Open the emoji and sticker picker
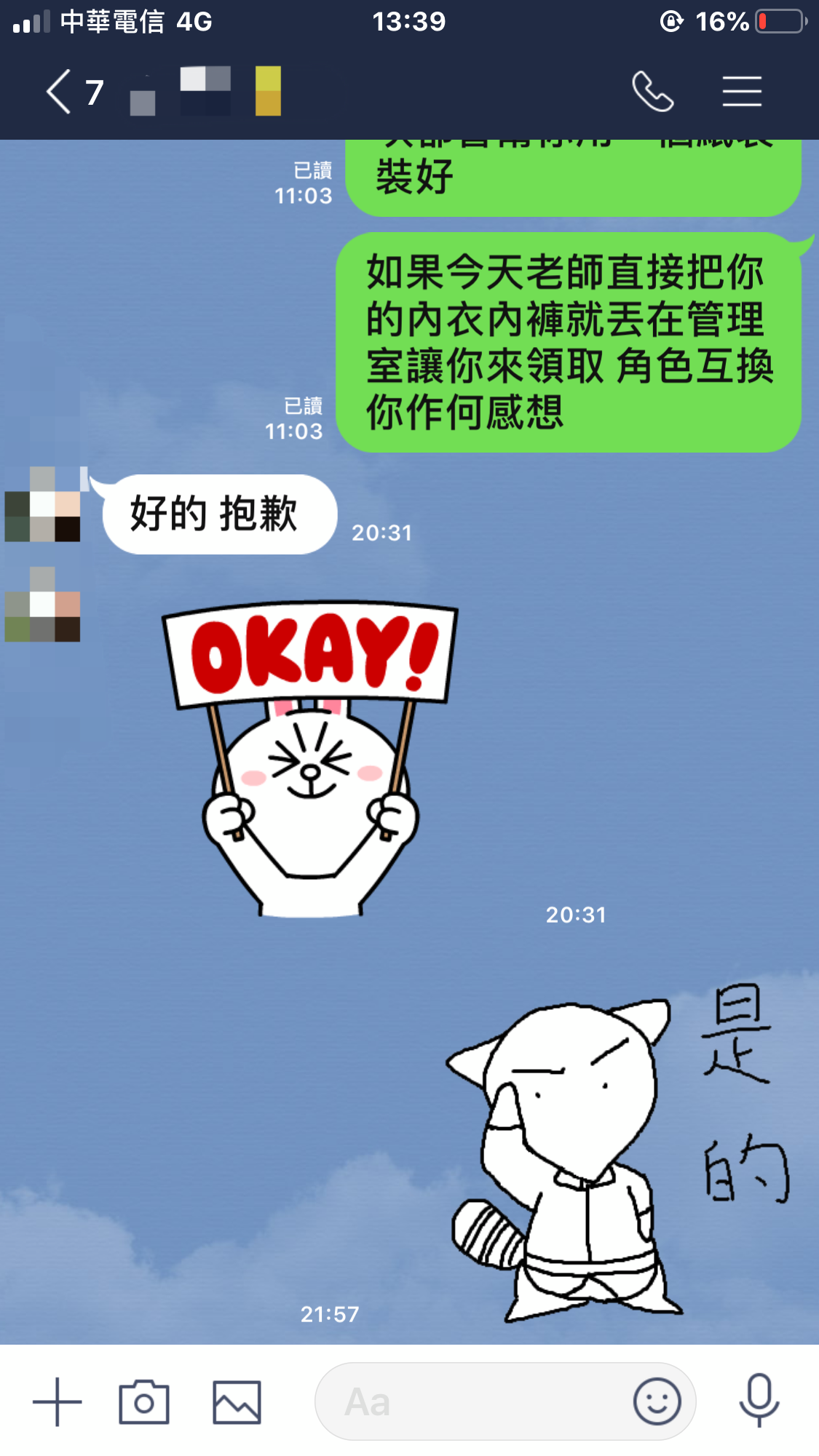This screenshot has height=1456, width=819. 657,1401
